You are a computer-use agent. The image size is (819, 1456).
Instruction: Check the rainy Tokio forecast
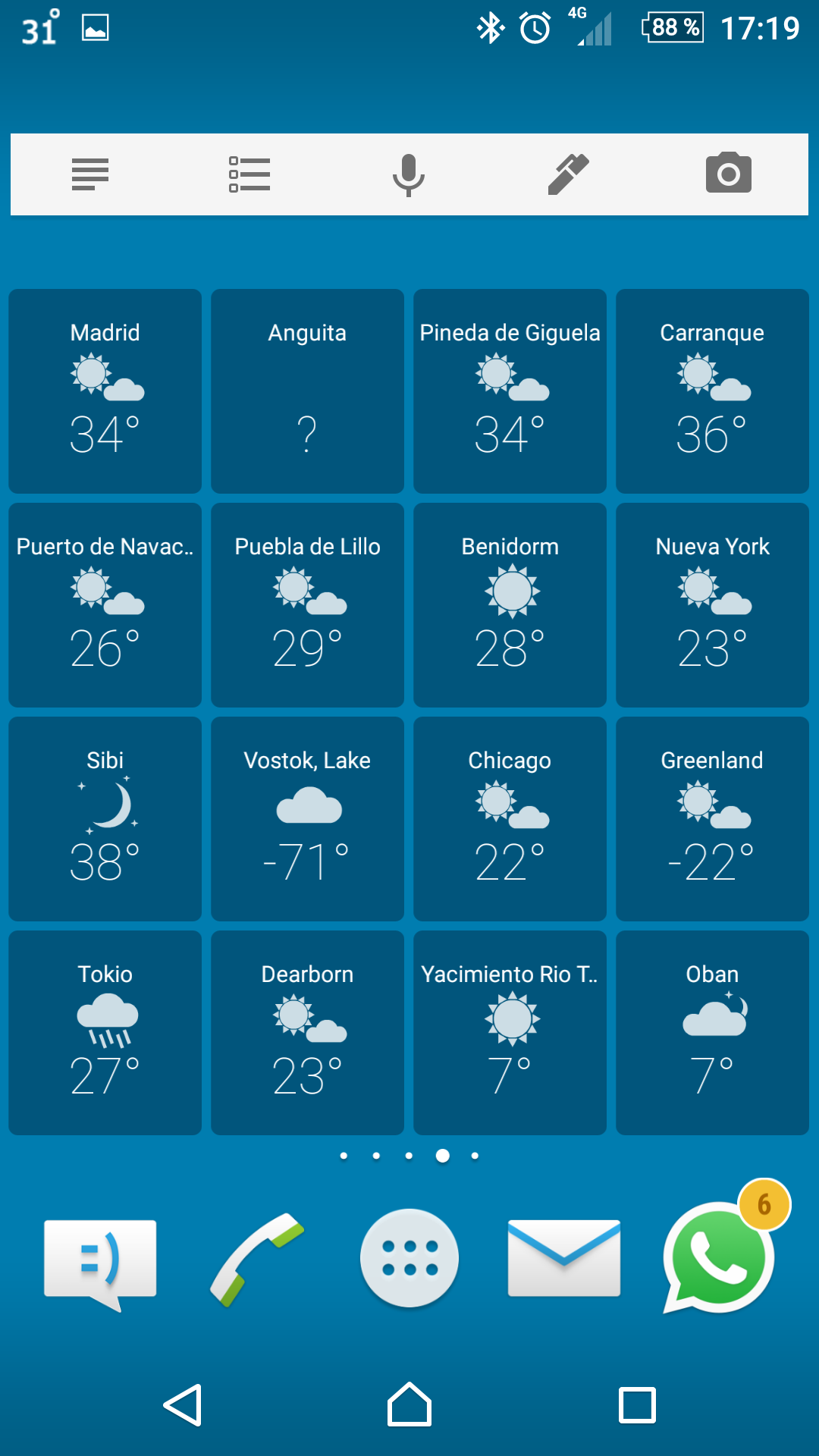[x=105, y=1033]
